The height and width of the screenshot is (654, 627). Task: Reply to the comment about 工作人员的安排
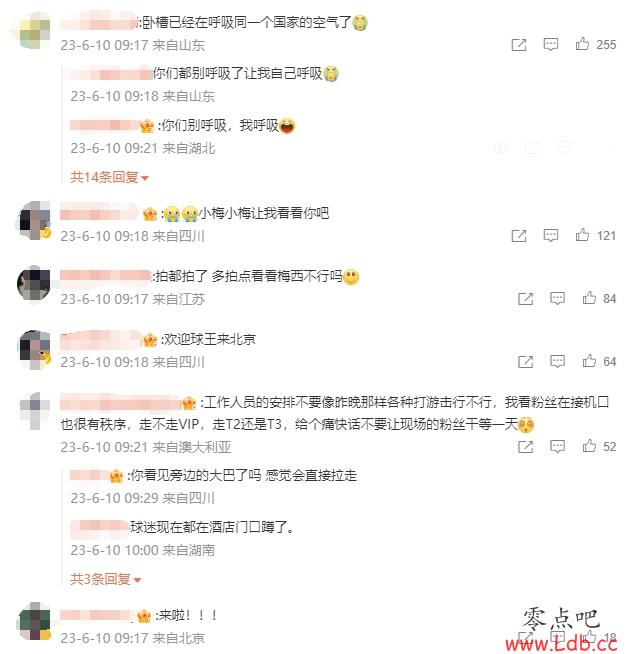coord(557,447)
